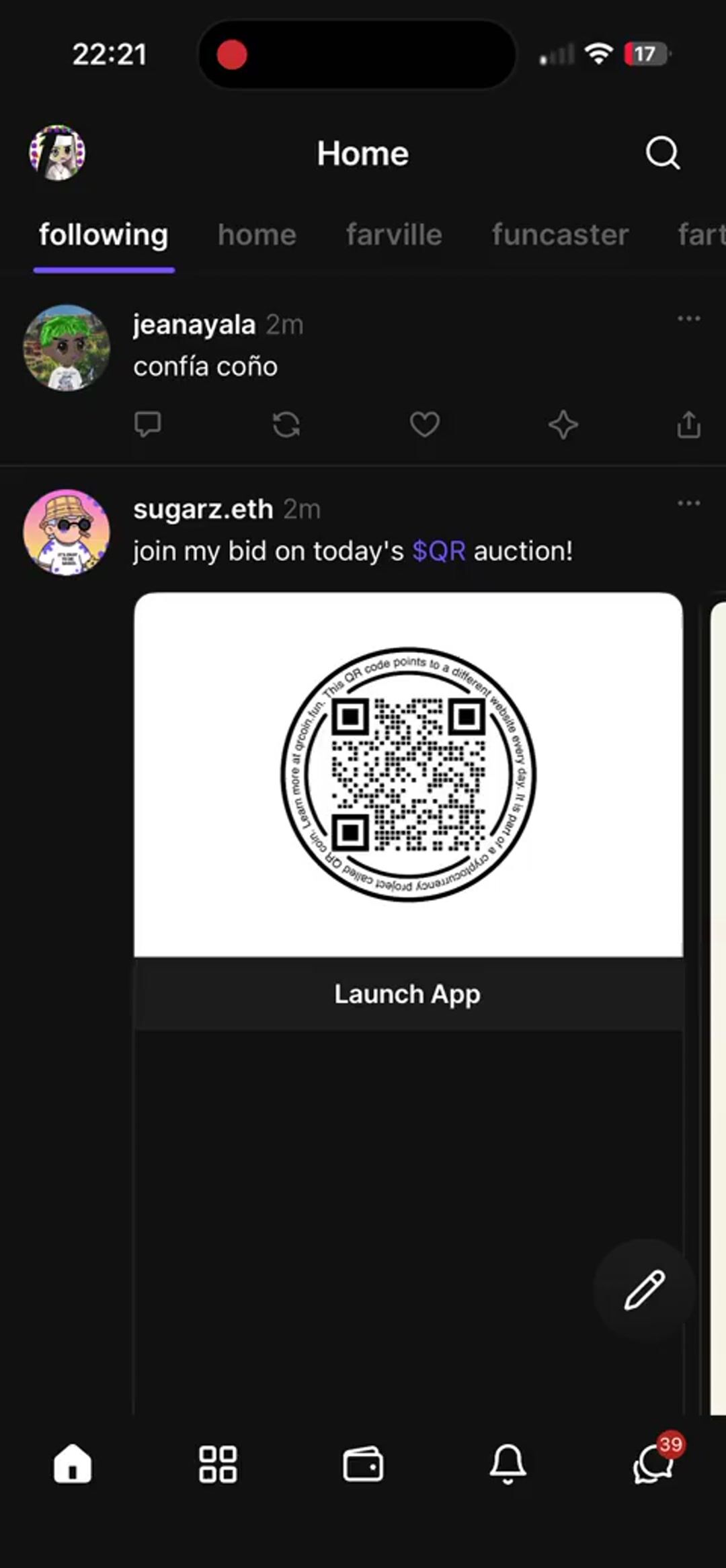The height and width of the screenshot is (1568, 726).
Task: Open the wallet tab
Action: pos(363,1465)
